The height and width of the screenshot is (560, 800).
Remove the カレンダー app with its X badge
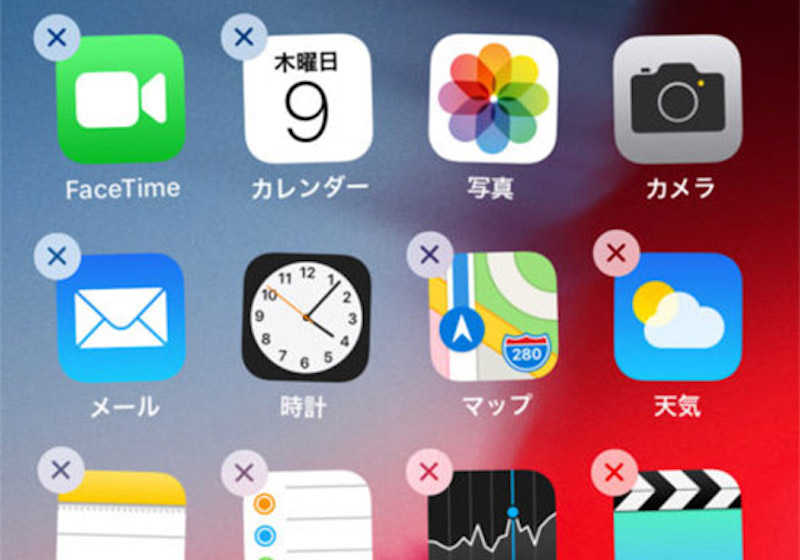(x=243, y=39)
